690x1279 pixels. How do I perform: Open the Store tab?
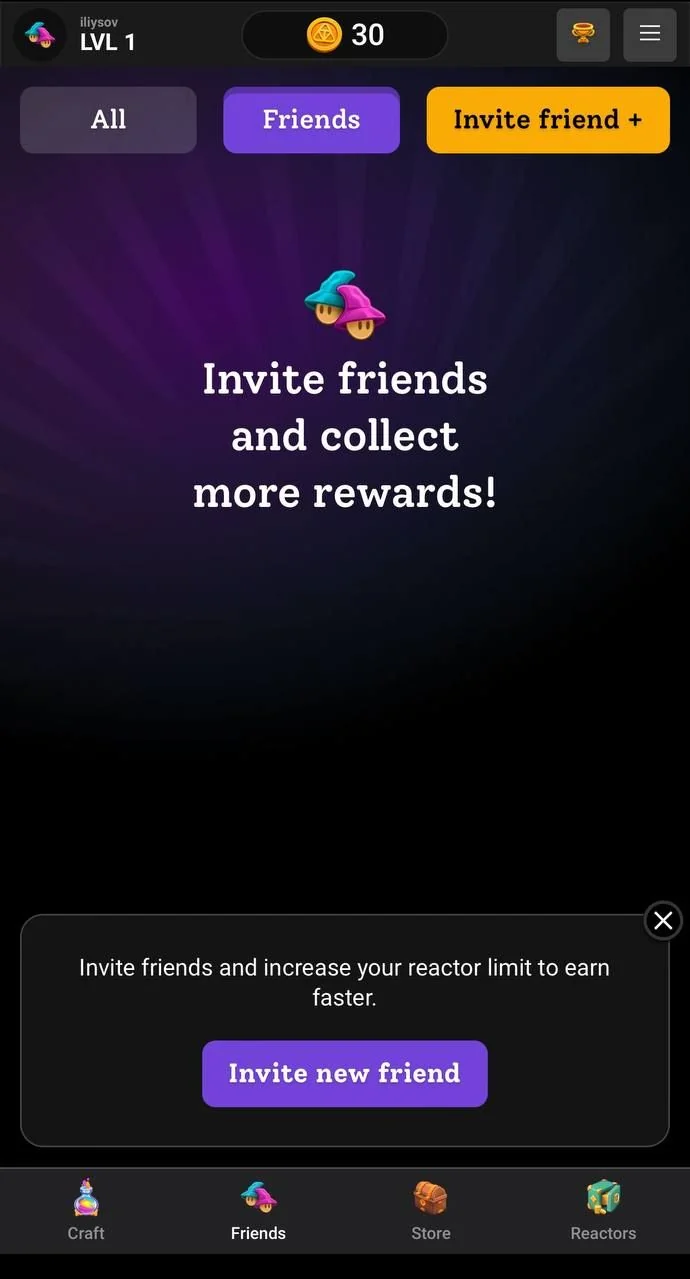point(431,1210)
